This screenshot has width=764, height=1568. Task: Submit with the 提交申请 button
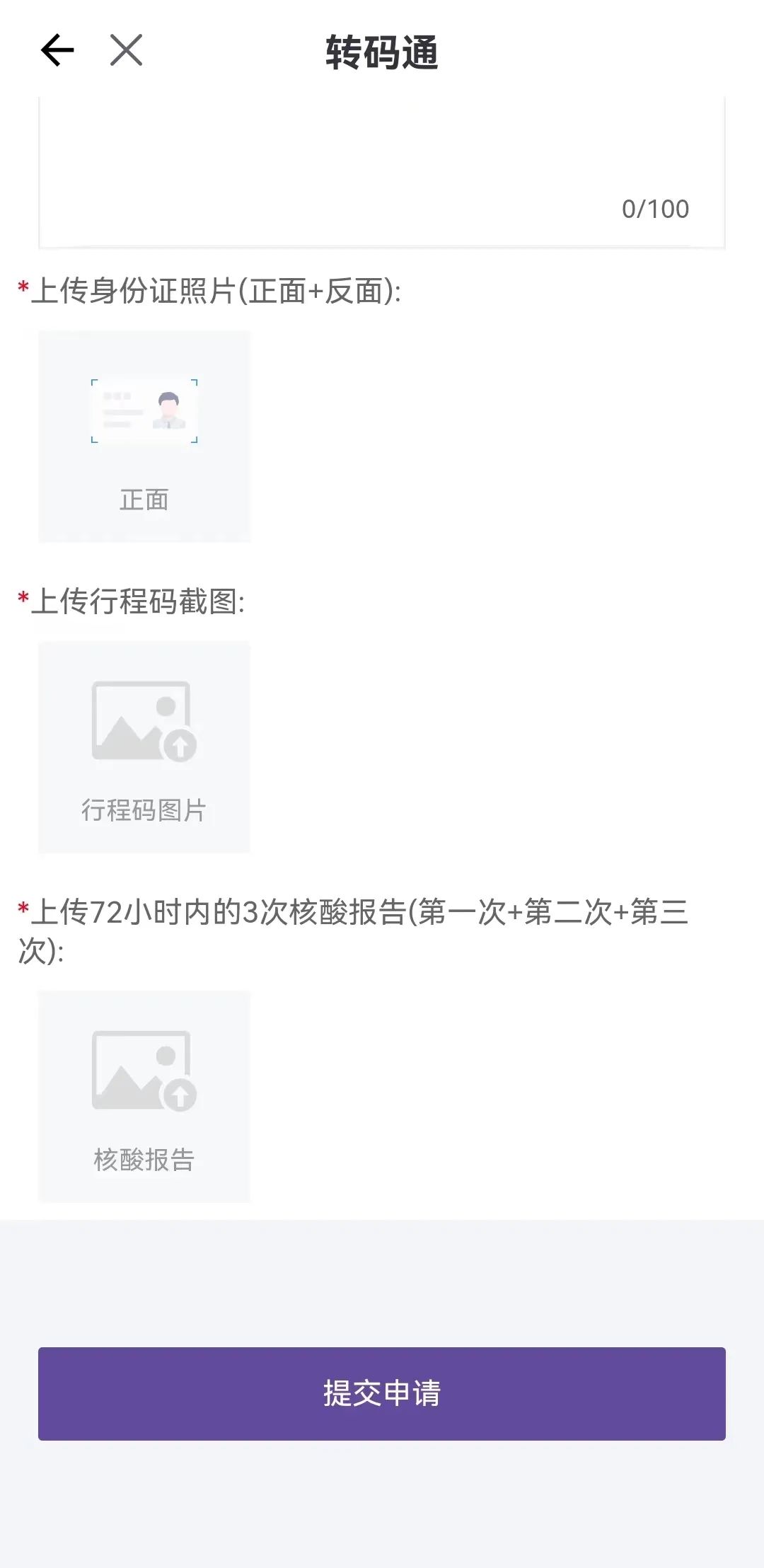point(382,1393)
